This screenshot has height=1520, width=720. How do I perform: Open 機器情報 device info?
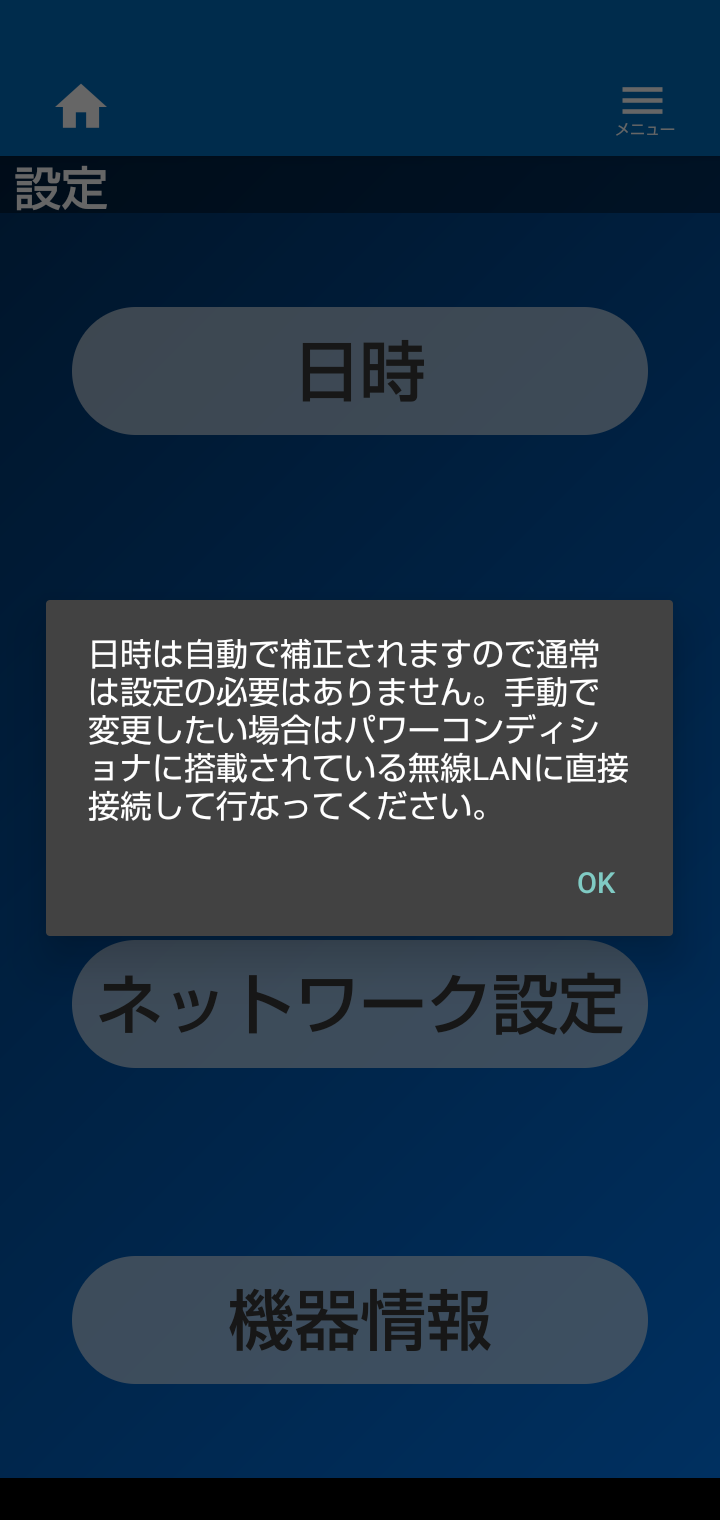click(x=360, y=1320)
